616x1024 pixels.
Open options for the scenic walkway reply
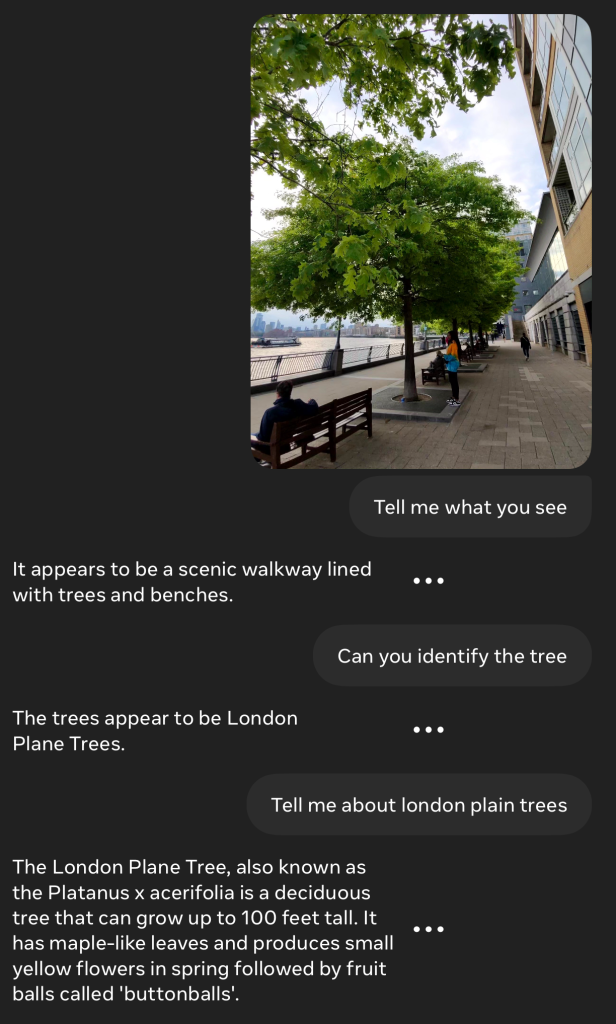coord(428,581)
